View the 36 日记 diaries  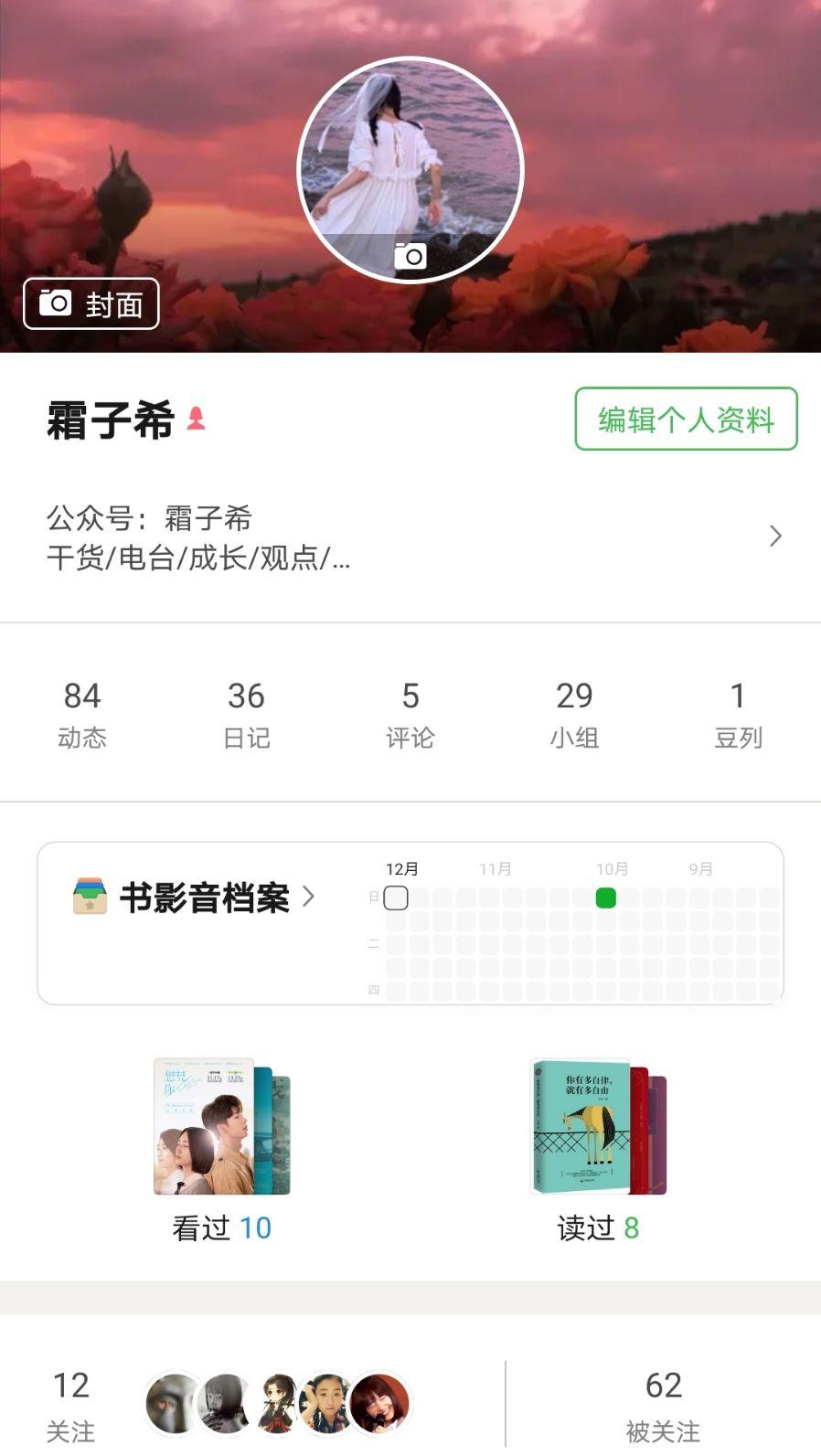[x=246, y=714]
